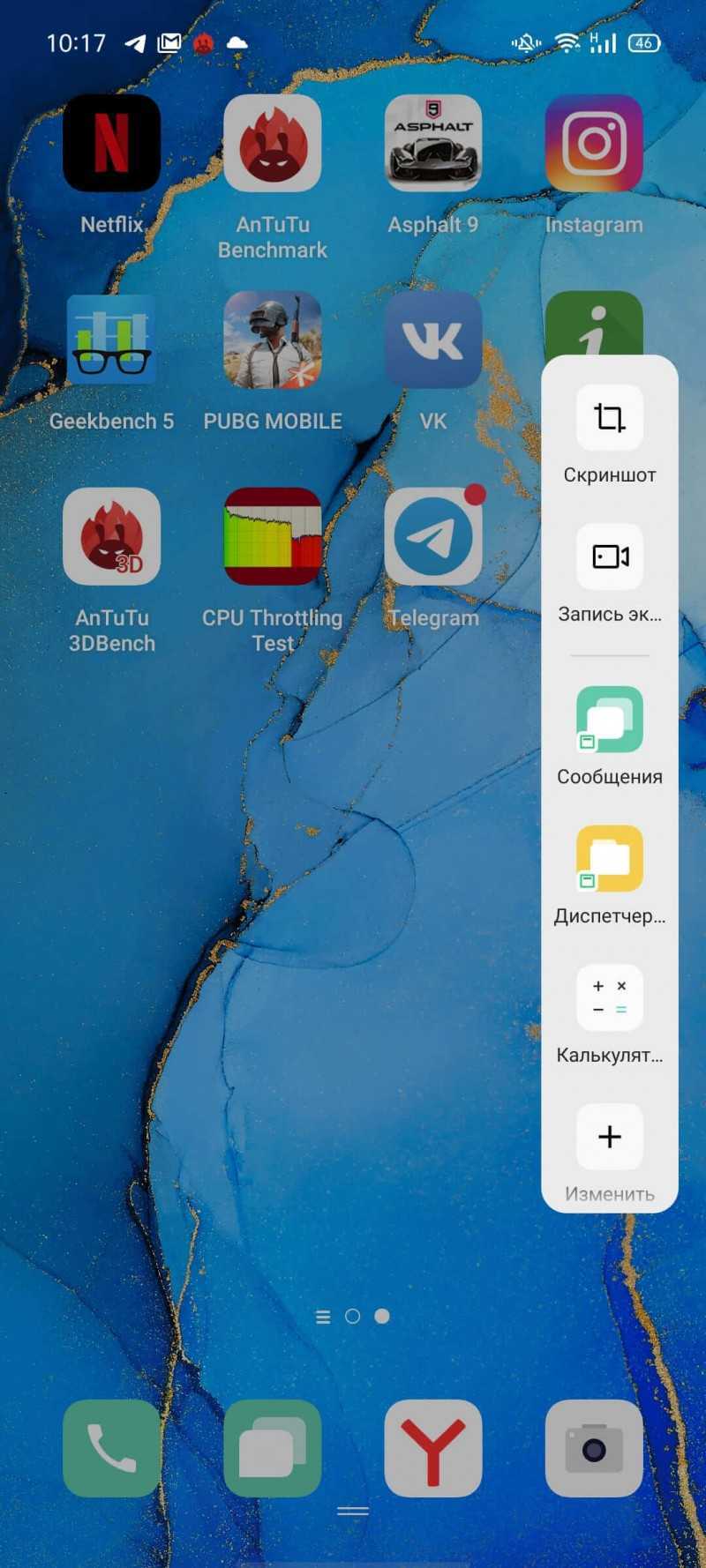This screenshot has height=1568, width=706.
Task: Open the Phone dialer in dock
Action: click(x=111, y=1447)
